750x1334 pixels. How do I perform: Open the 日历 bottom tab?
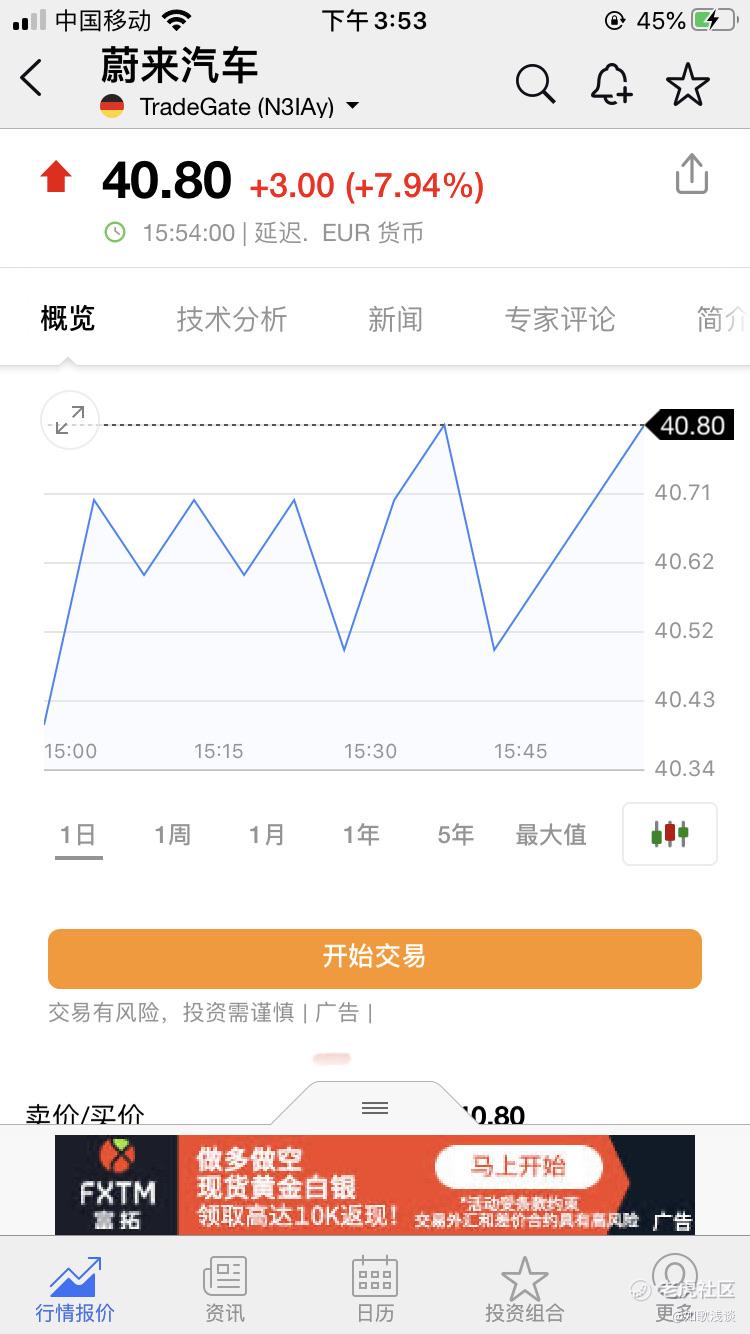click(x=375, y=1290)
